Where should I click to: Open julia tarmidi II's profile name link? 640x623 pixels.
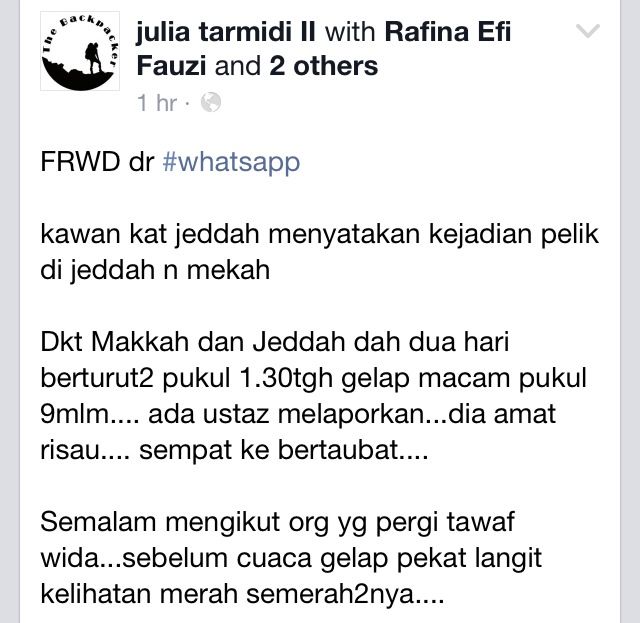coord(226,31)
